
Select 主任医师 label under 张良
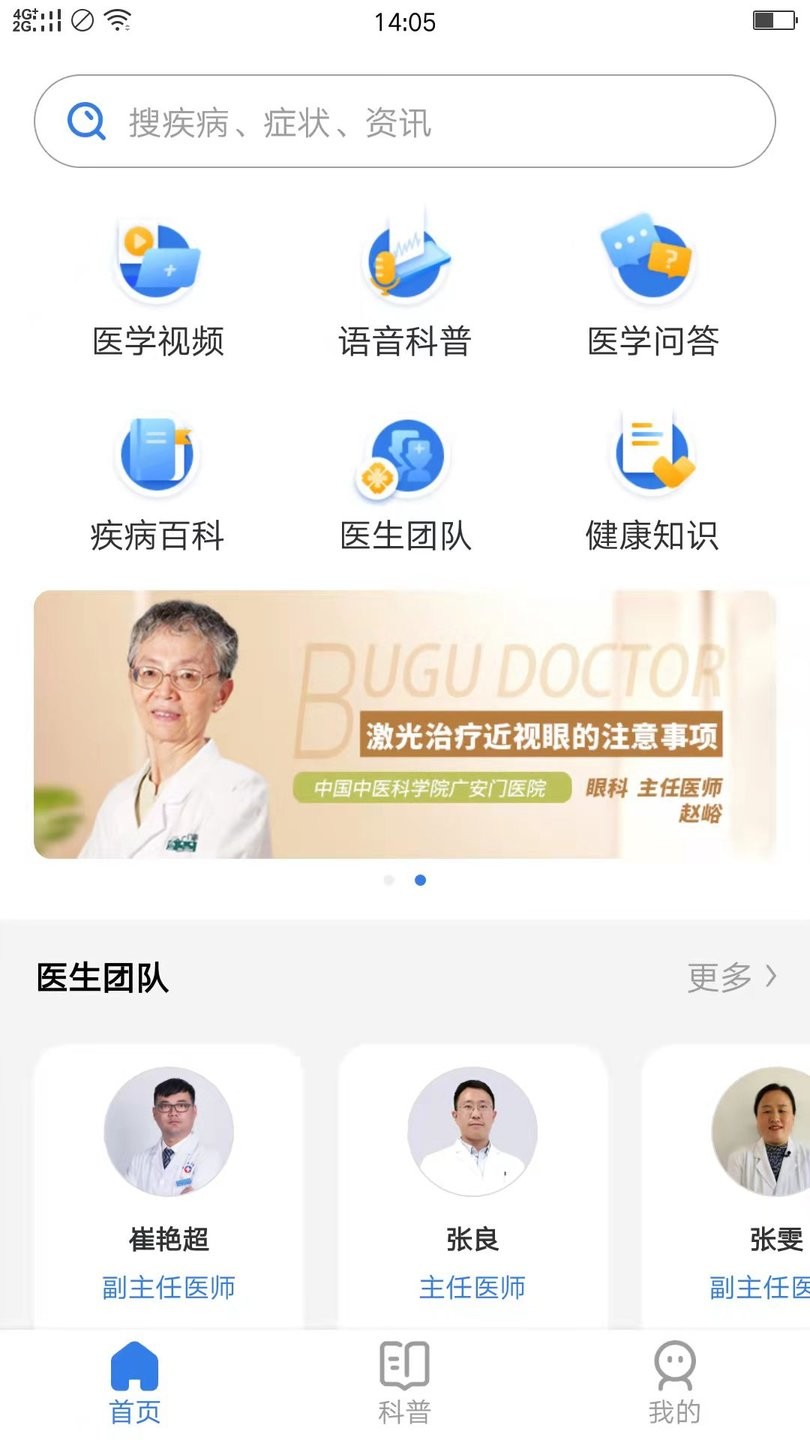pyautogui.click(x=472, y=1288)
